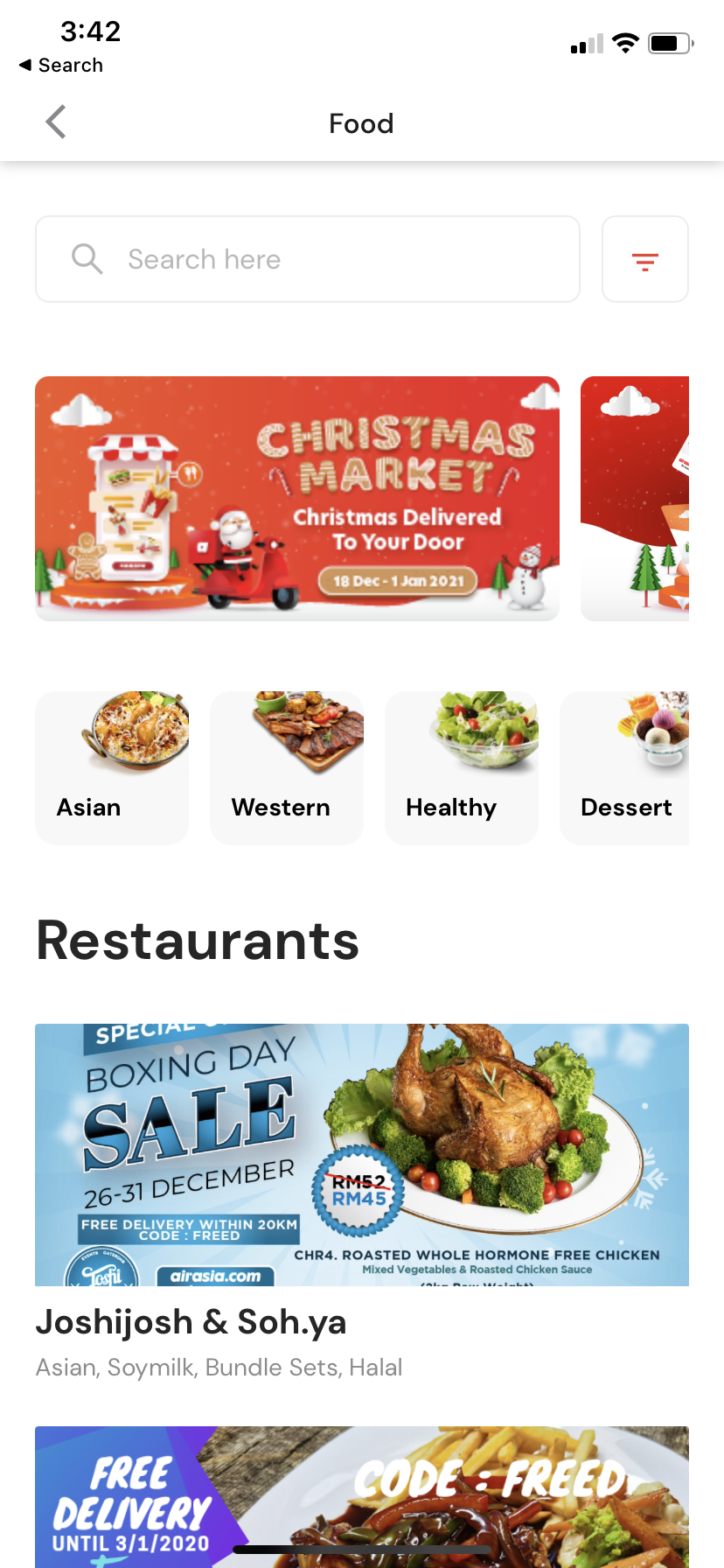Return to Search via status bar link
Viewport: 724px width, 1568px height.
point(61,66)
